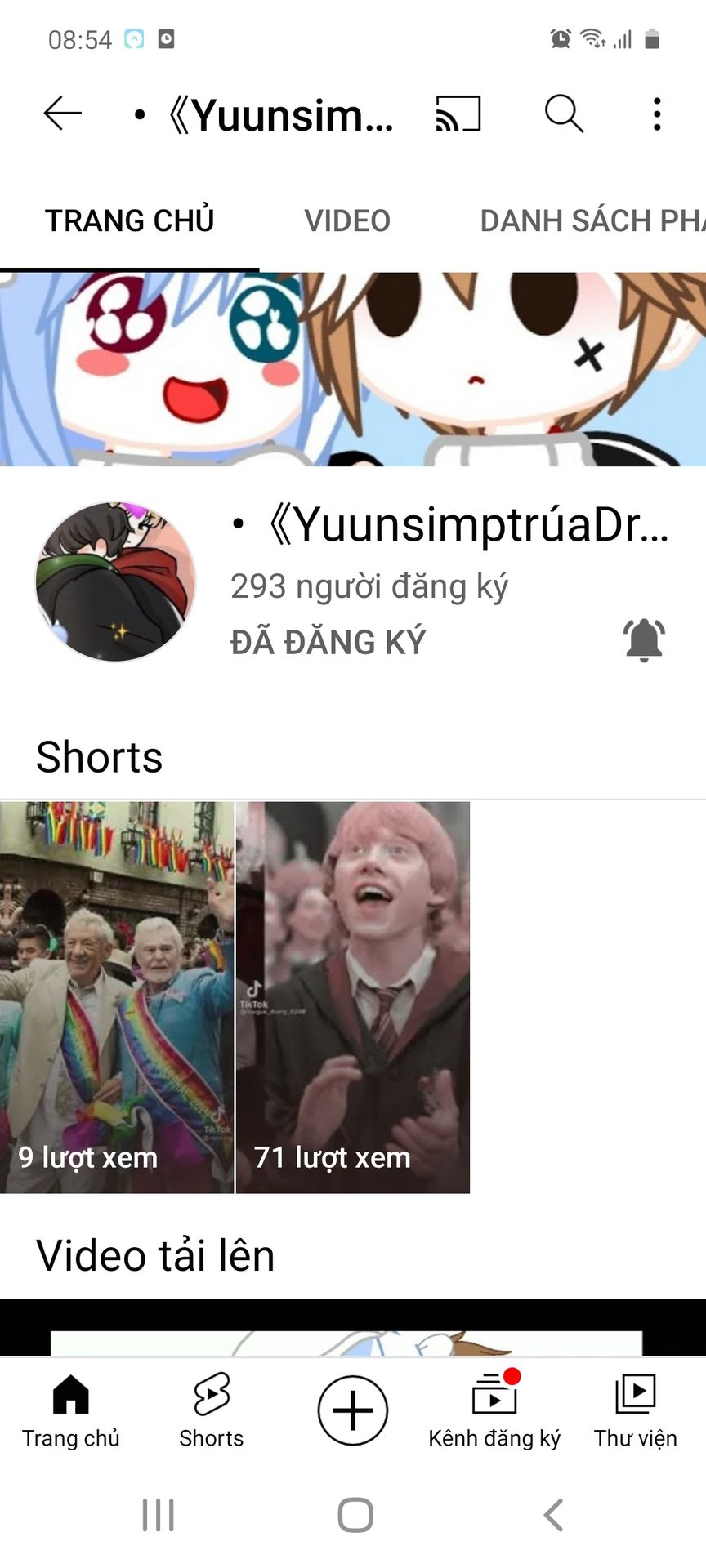Open Kênh đăng ký subscriptions tab
This screenshot has height=1568, width=706.
pos(494,1410)
